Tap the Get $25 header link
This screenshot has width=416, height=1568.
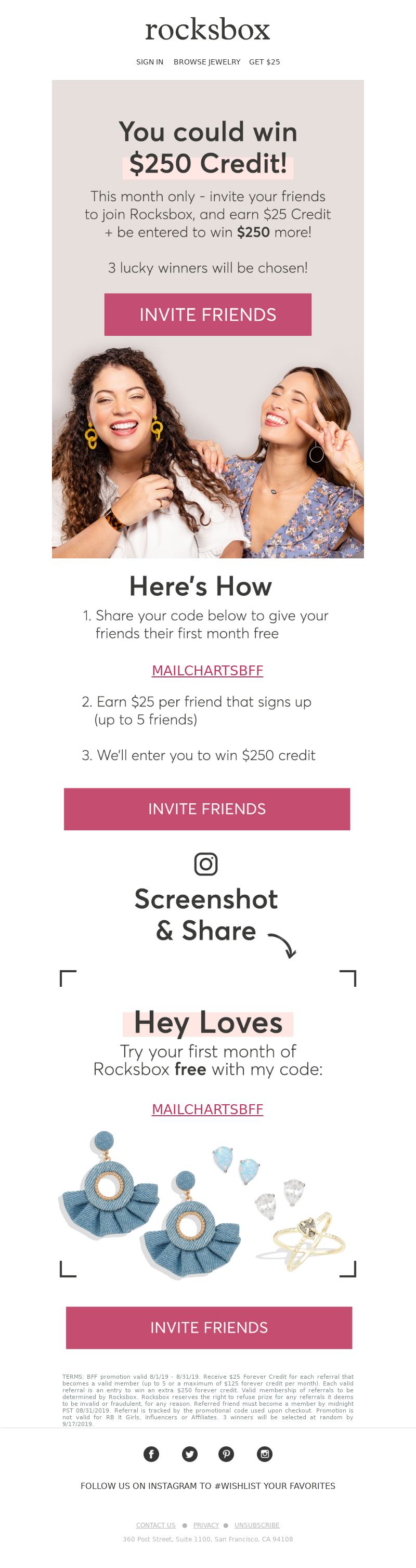tap(264, 62)
